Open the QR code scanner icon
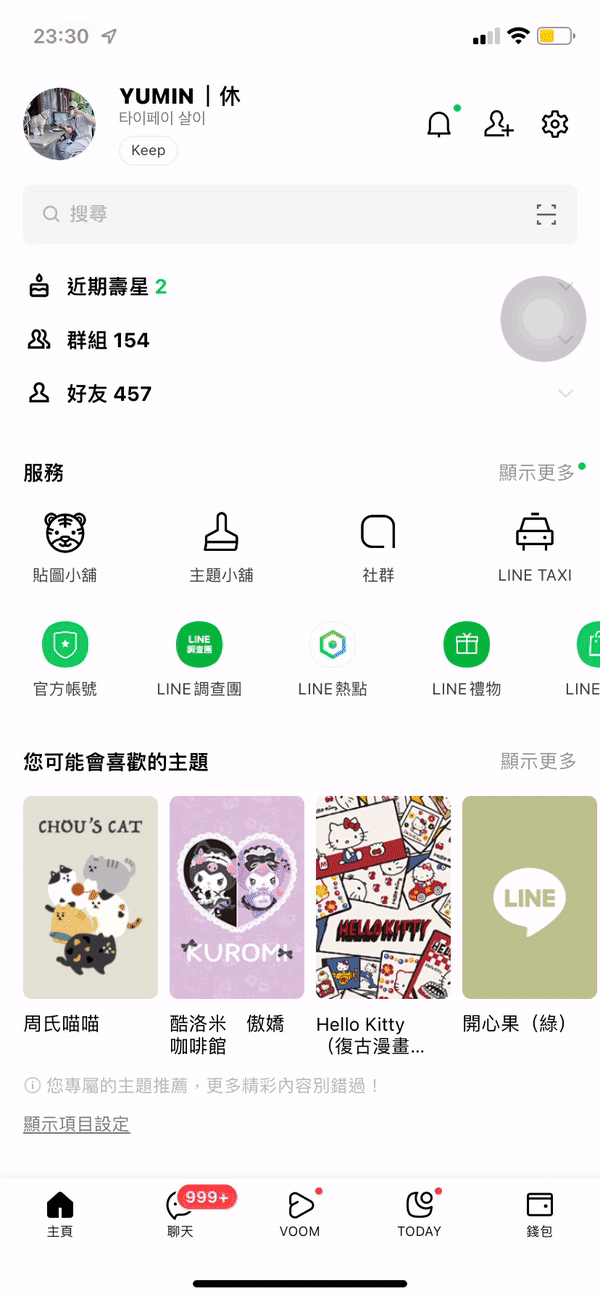 [x=546, y=214]
